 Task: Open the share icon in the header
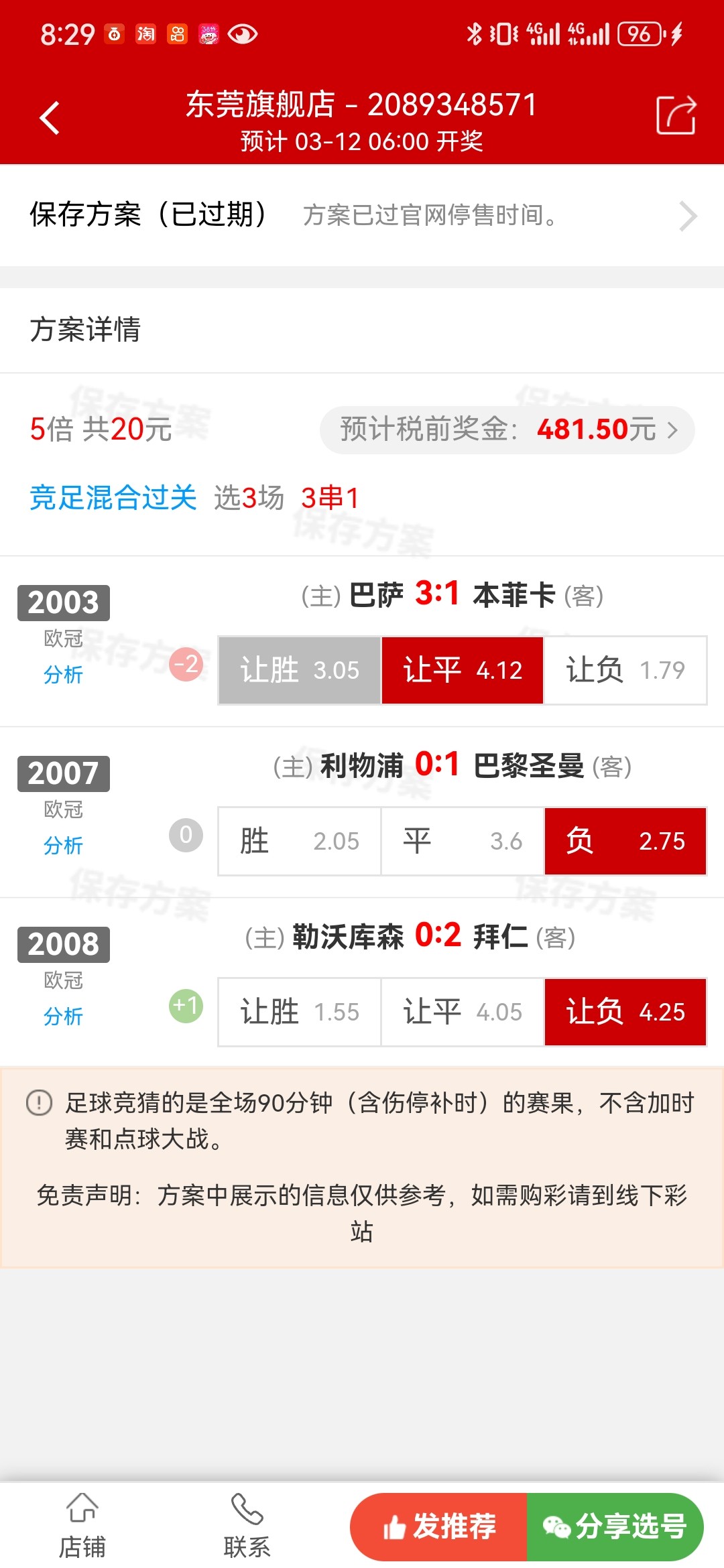coord(676,115)
